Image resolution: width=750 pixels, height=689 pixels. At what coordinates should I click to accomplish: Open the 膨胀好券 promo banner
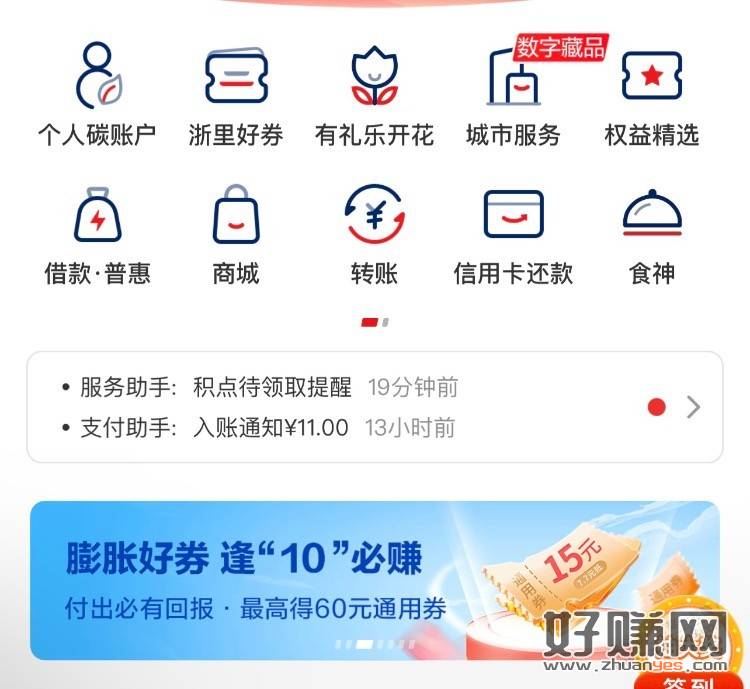[300, 580]
